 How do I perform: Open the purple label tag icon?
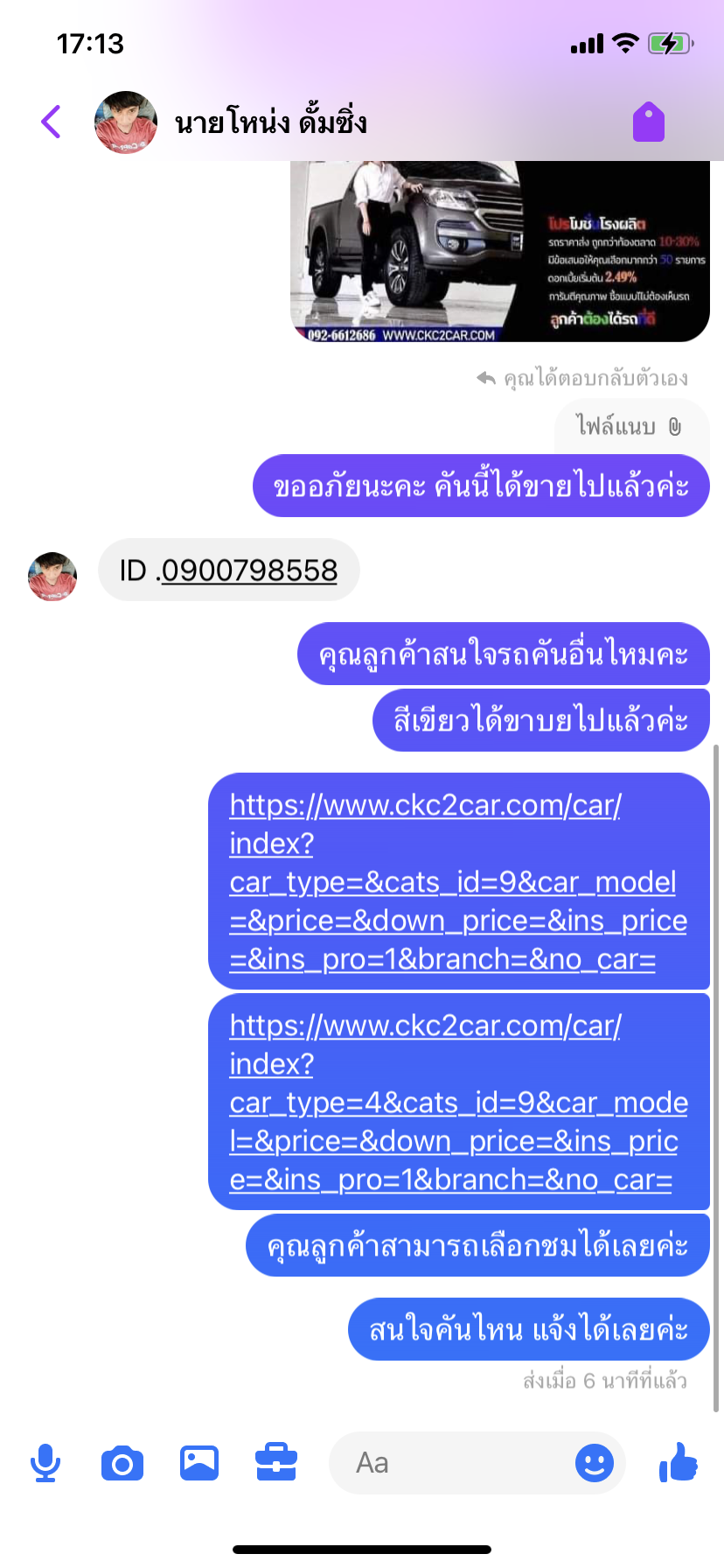tap(649, 122)
